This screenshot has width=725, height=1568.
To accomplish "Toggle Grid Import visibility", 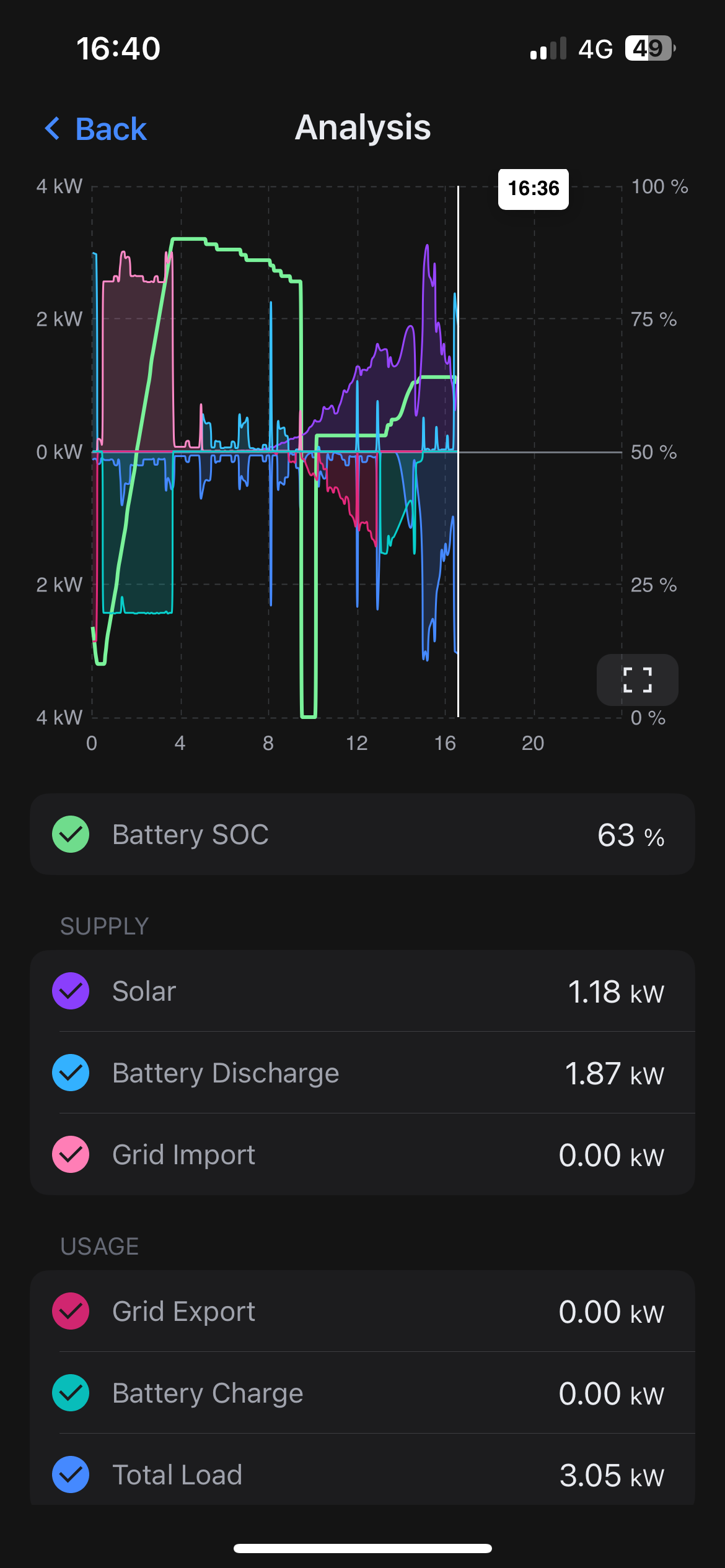I will pos(71,1154).
